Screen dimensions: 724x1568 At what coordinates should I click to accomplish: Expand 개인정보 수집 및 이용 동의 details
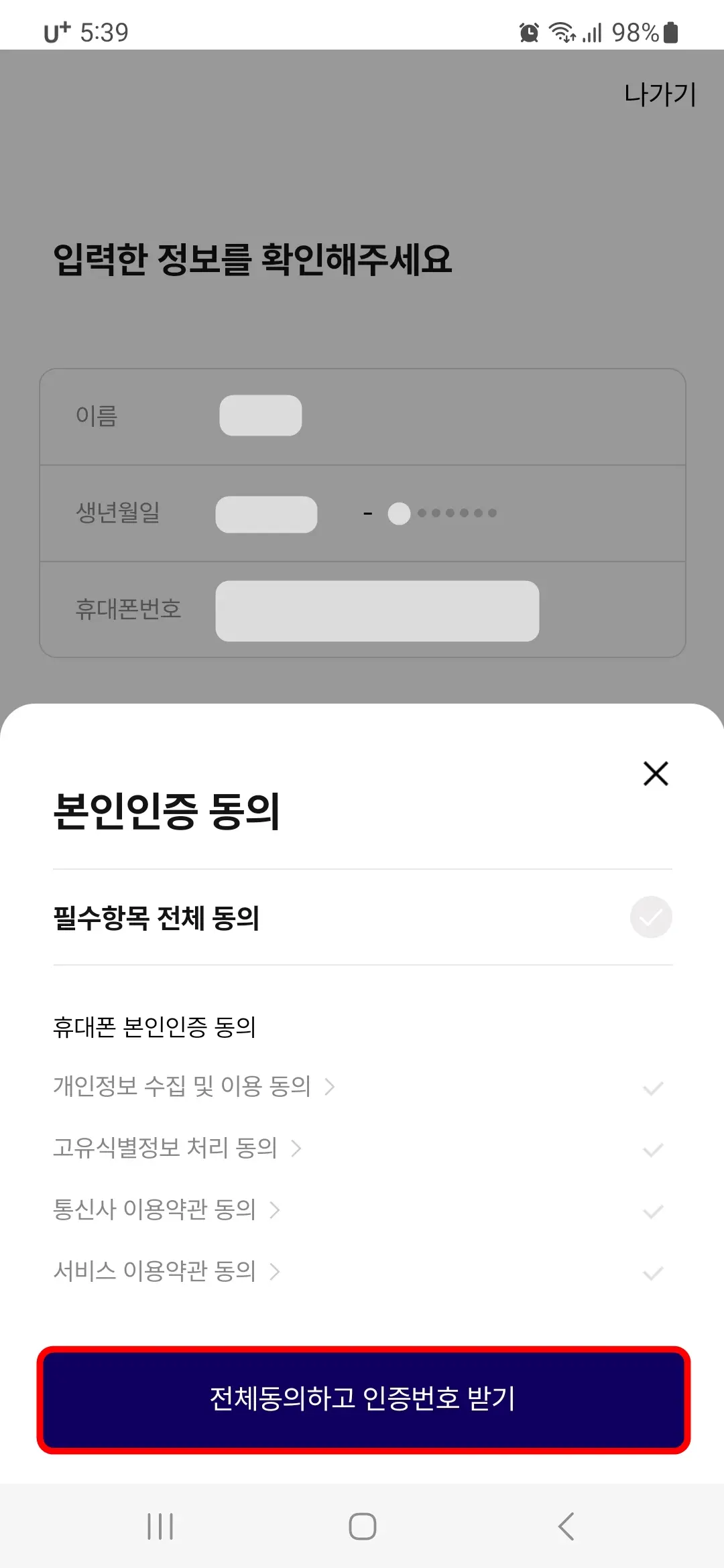point(329,1086)
